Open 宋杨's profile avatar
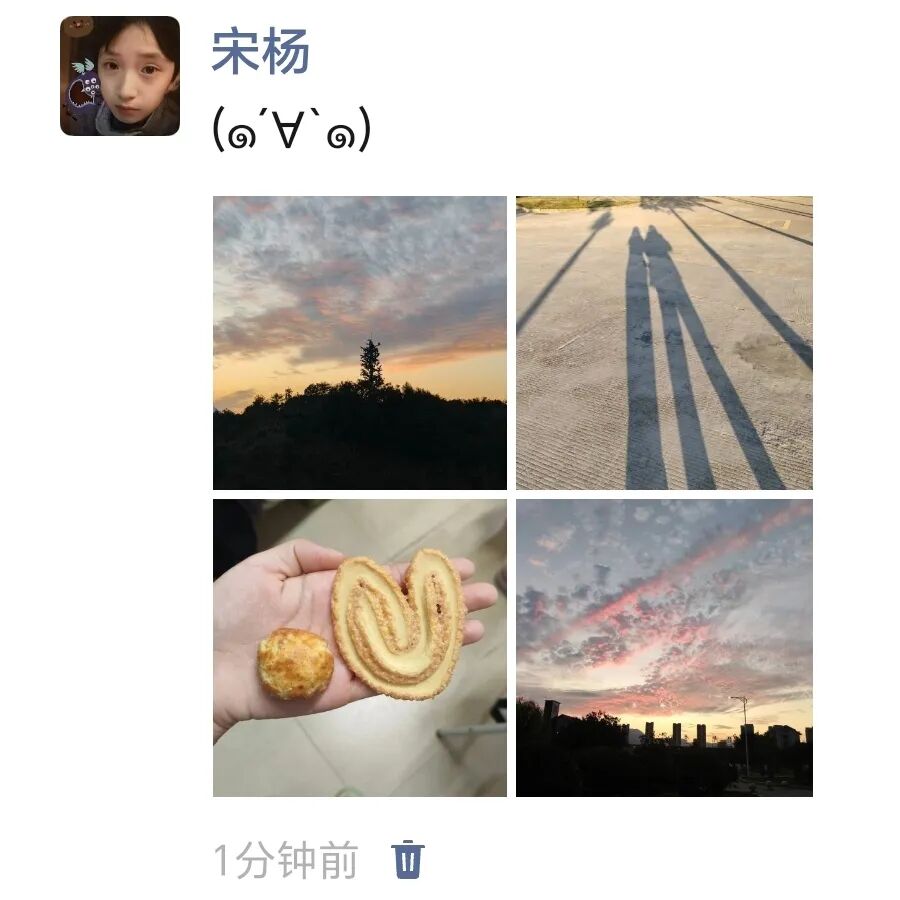This screenshot has height=900, width=900. point(119,76)
